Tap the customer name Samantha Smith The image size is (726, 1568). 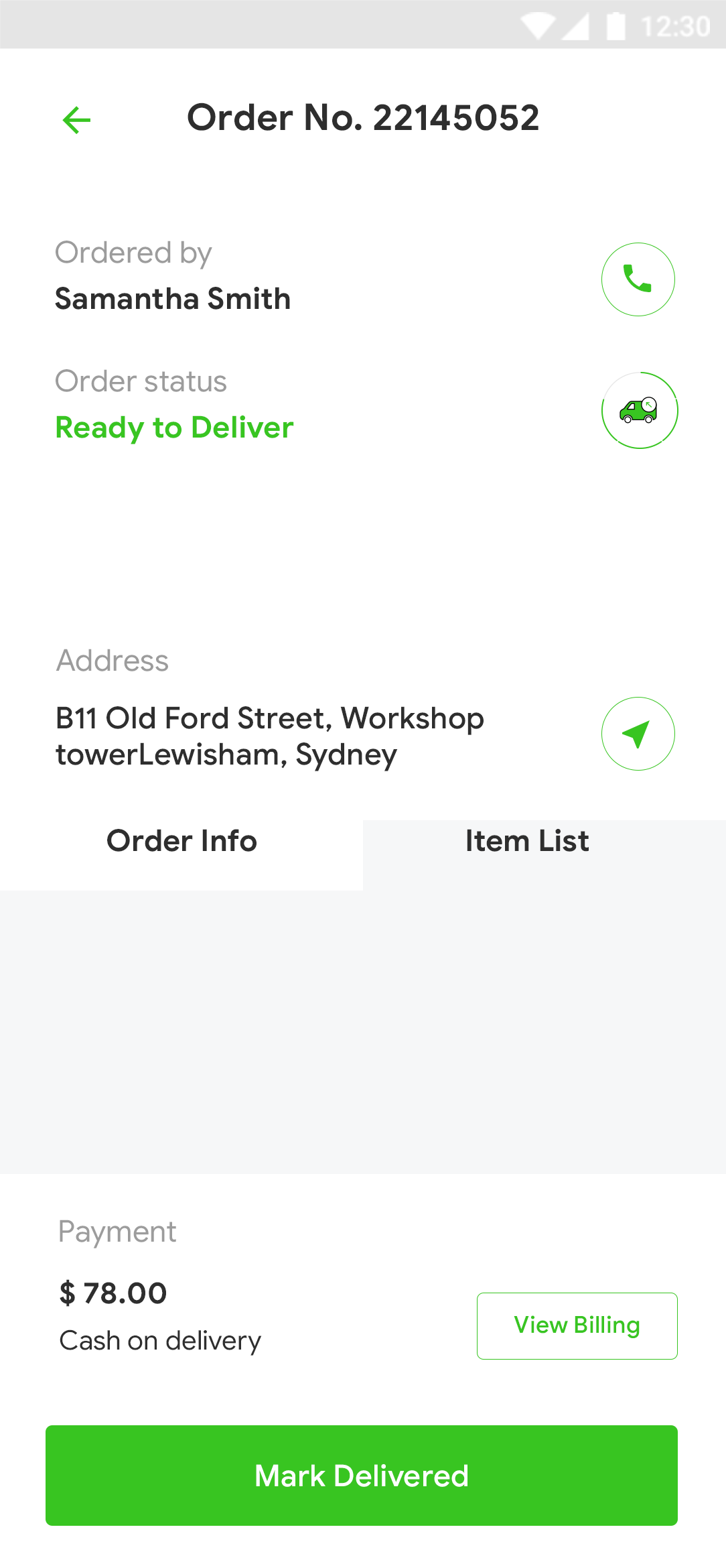pos(173,300)
